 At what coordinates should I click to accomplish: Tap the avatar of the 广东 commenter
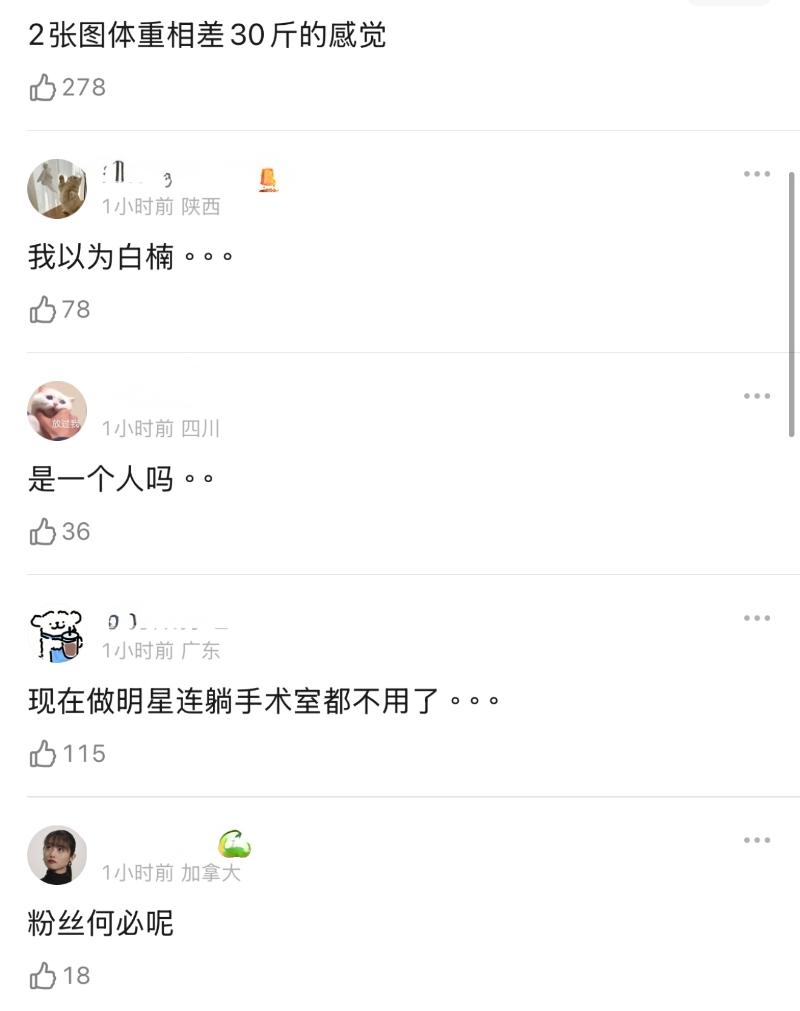point(57,635)
